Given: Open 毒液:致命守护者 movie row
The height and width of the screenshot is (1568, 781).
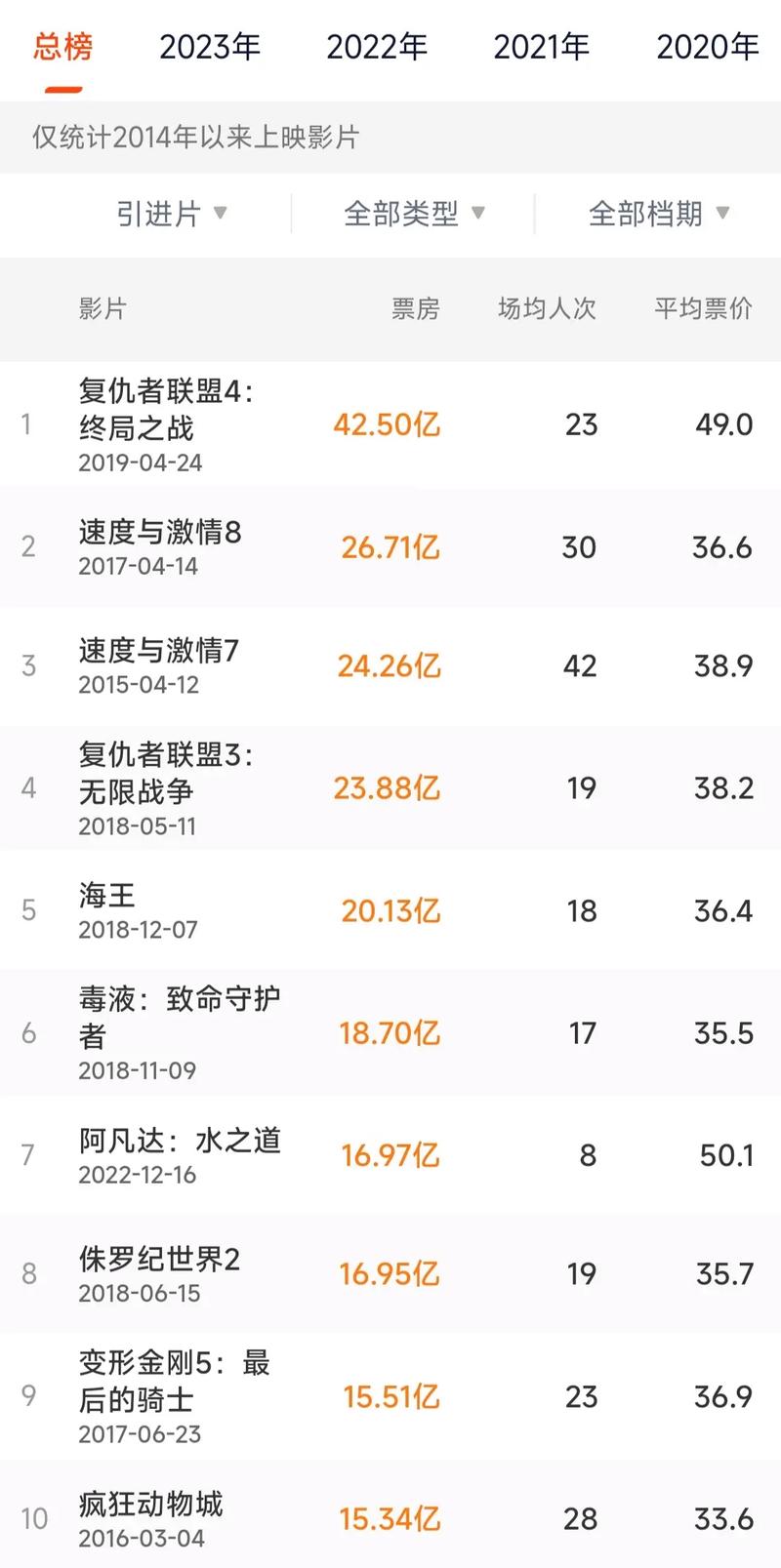Looking at the screenshot, I should click(390, 1032).
